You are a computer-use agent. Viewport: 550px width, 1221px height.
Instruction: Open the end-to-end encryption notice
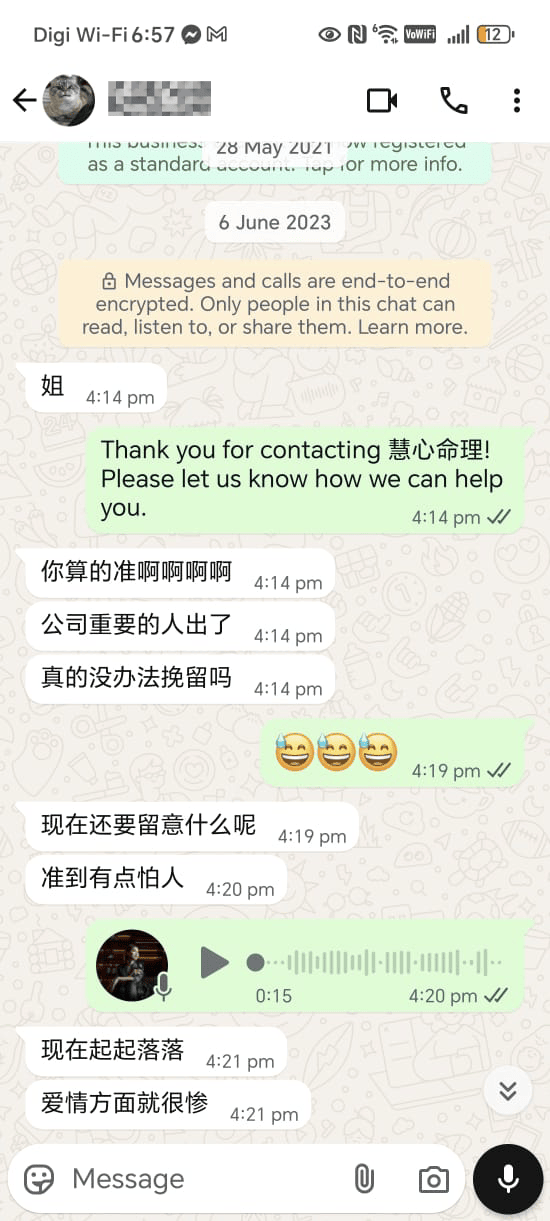[275, 304]
